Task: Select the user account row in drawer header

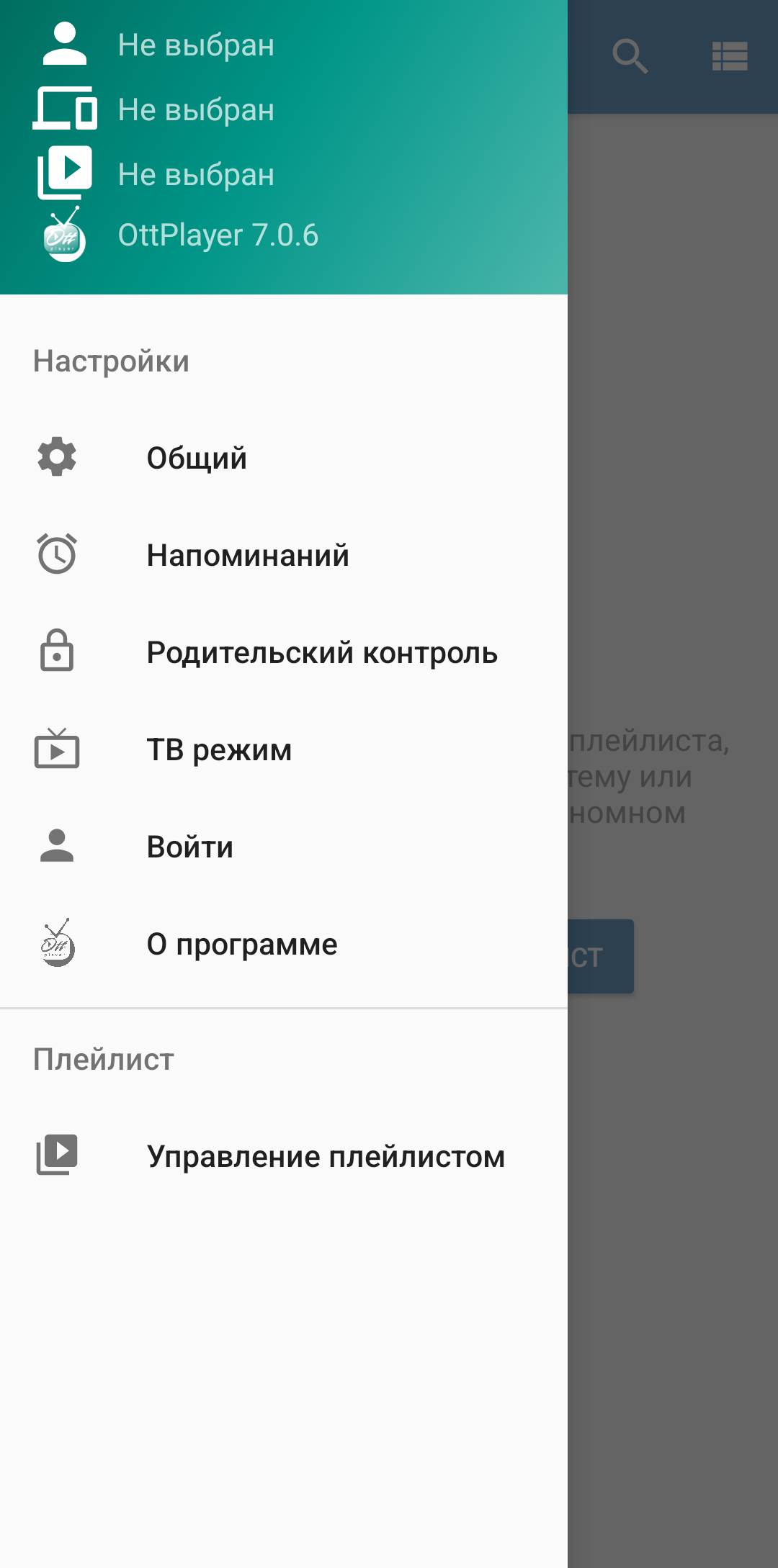Action: [196, 45]
